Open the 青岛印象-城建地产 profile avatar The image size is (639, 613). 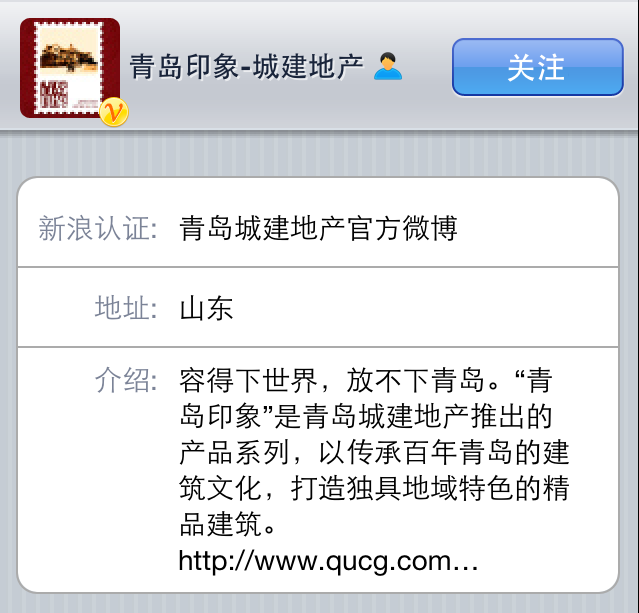(70, 68)
